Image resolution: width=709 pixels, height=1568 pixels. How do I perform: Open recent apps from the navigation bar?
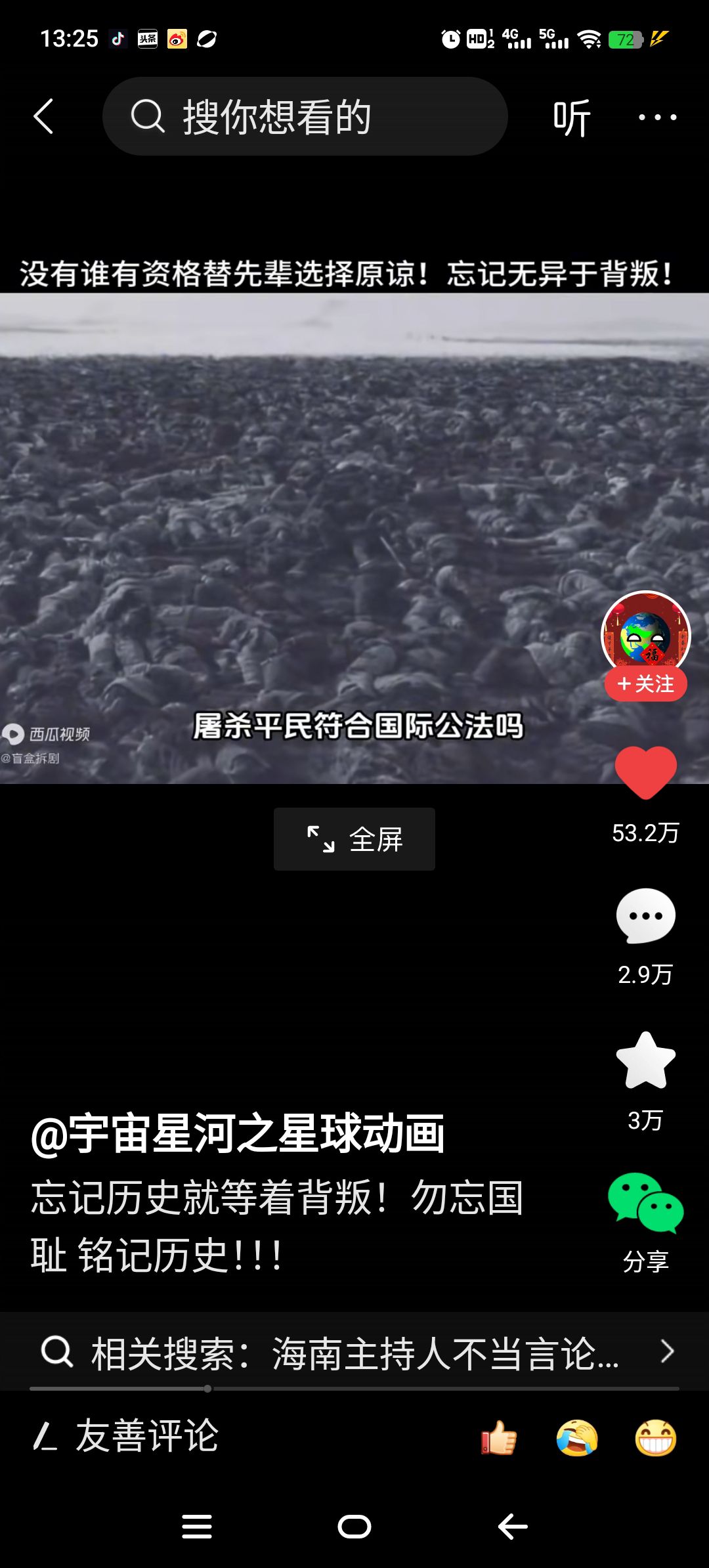(197, 1527)
